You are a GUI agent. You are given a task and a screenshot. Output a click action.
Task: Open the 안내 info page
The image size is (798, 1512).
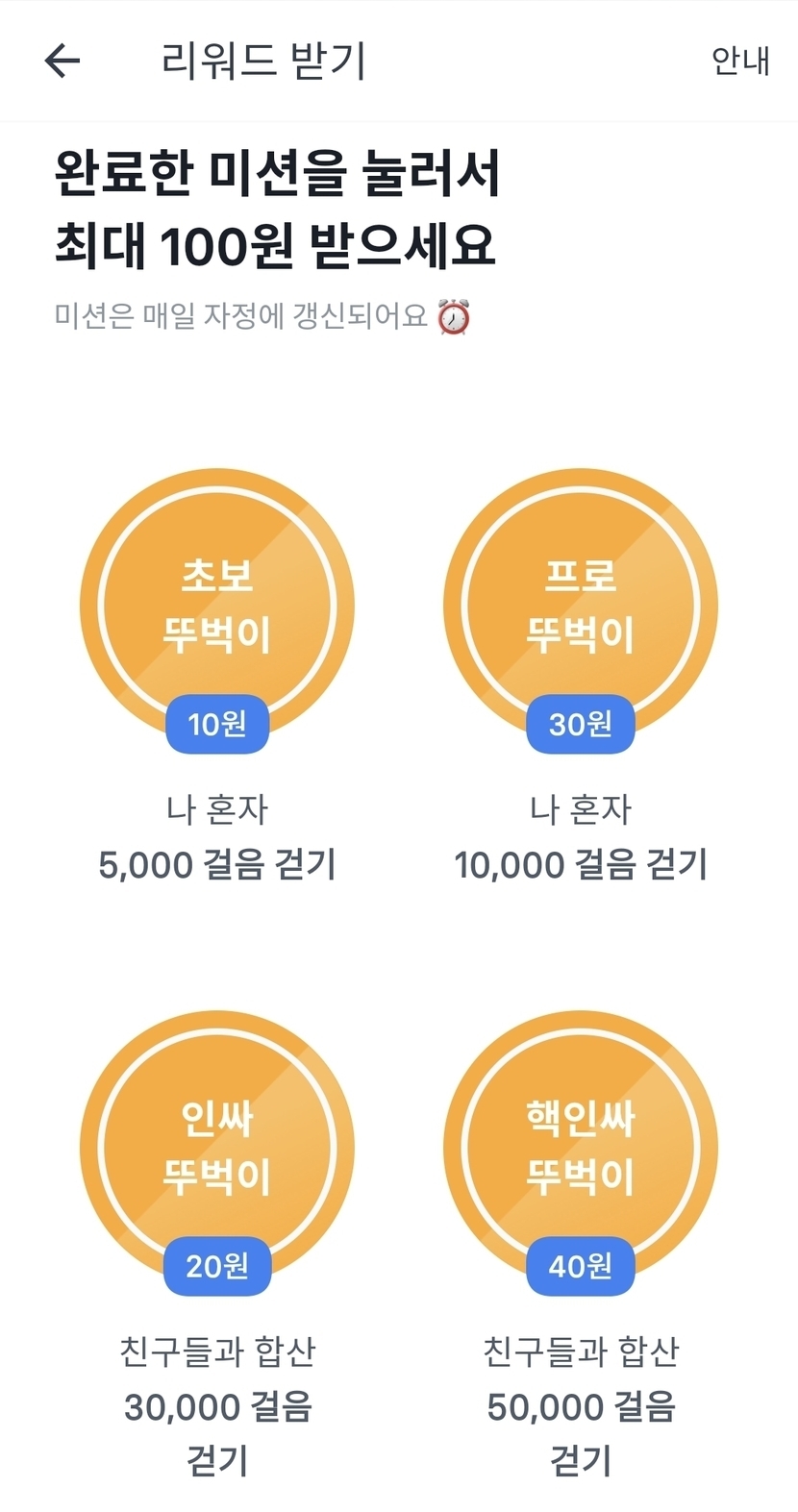point(739,61)
